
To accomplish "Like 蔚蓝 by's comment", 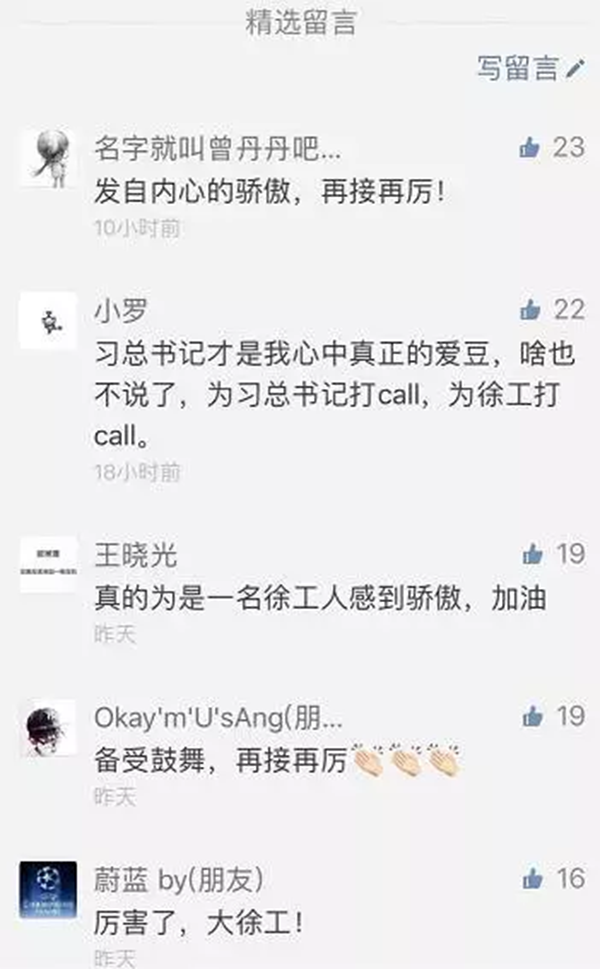I will (x=532, y=878).
